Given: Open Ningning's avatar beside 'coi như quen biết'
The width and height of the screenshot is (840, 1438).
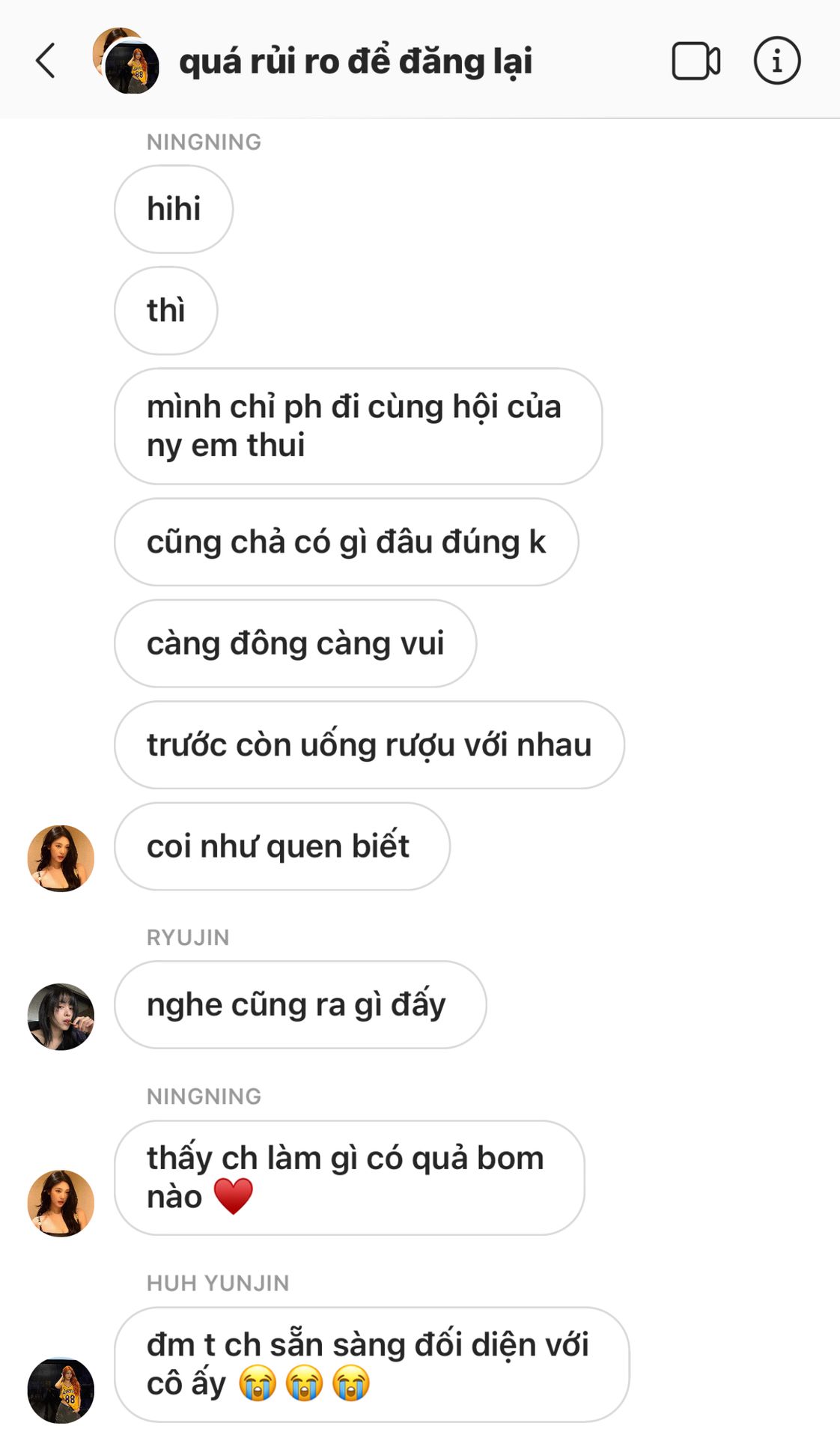Looking at the screenshot, I should tap(61, 858).
